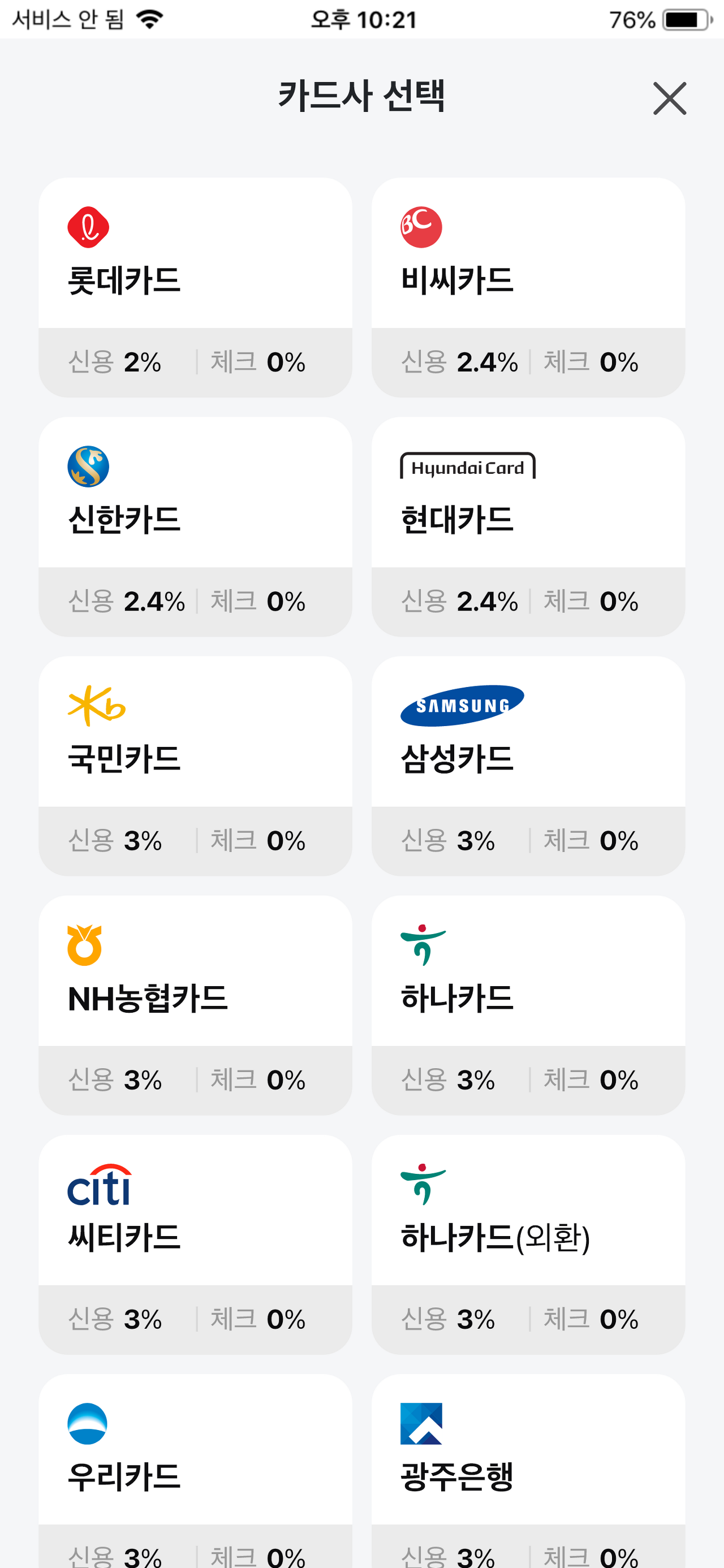Close the card company selection screen

(x=669, y=99)
